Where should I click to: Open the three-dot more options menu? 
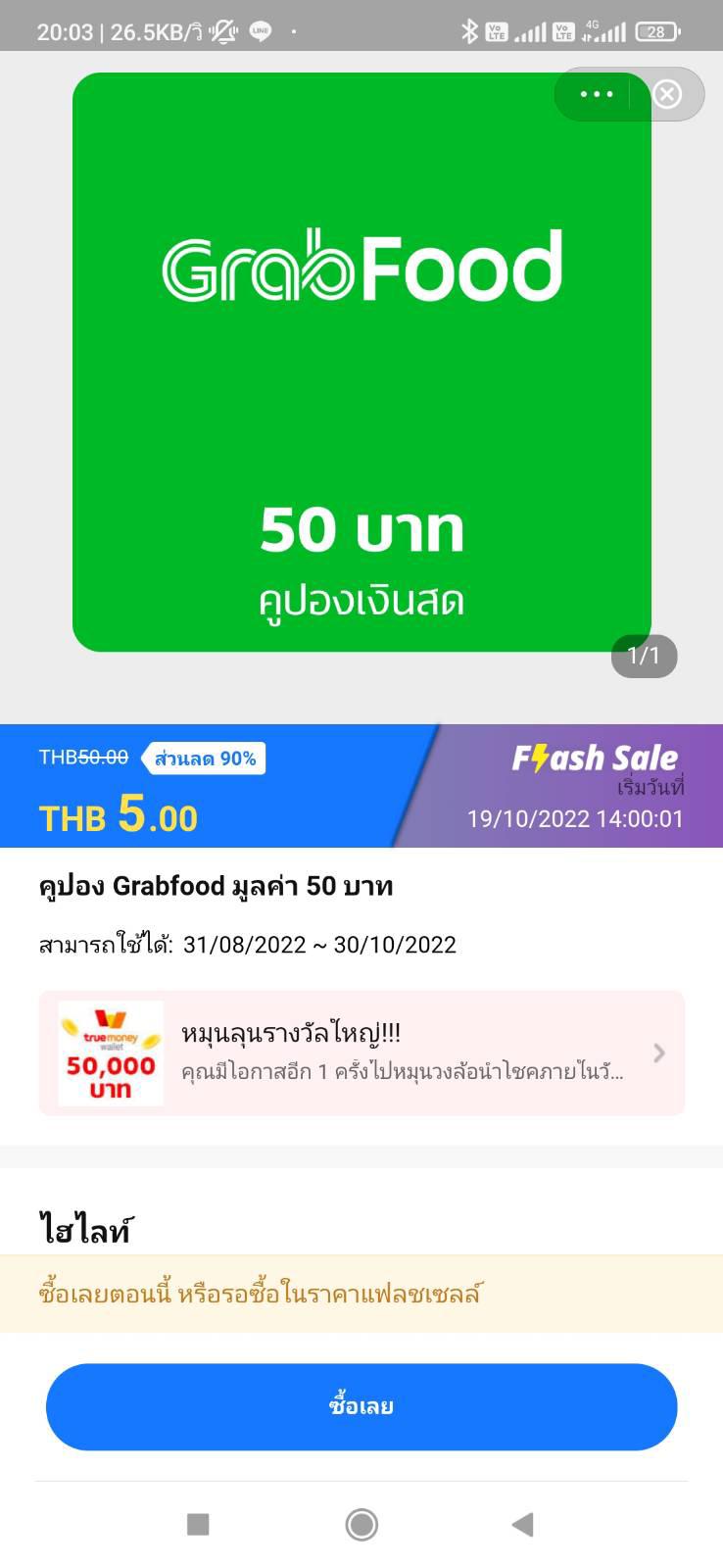[596, 94]
